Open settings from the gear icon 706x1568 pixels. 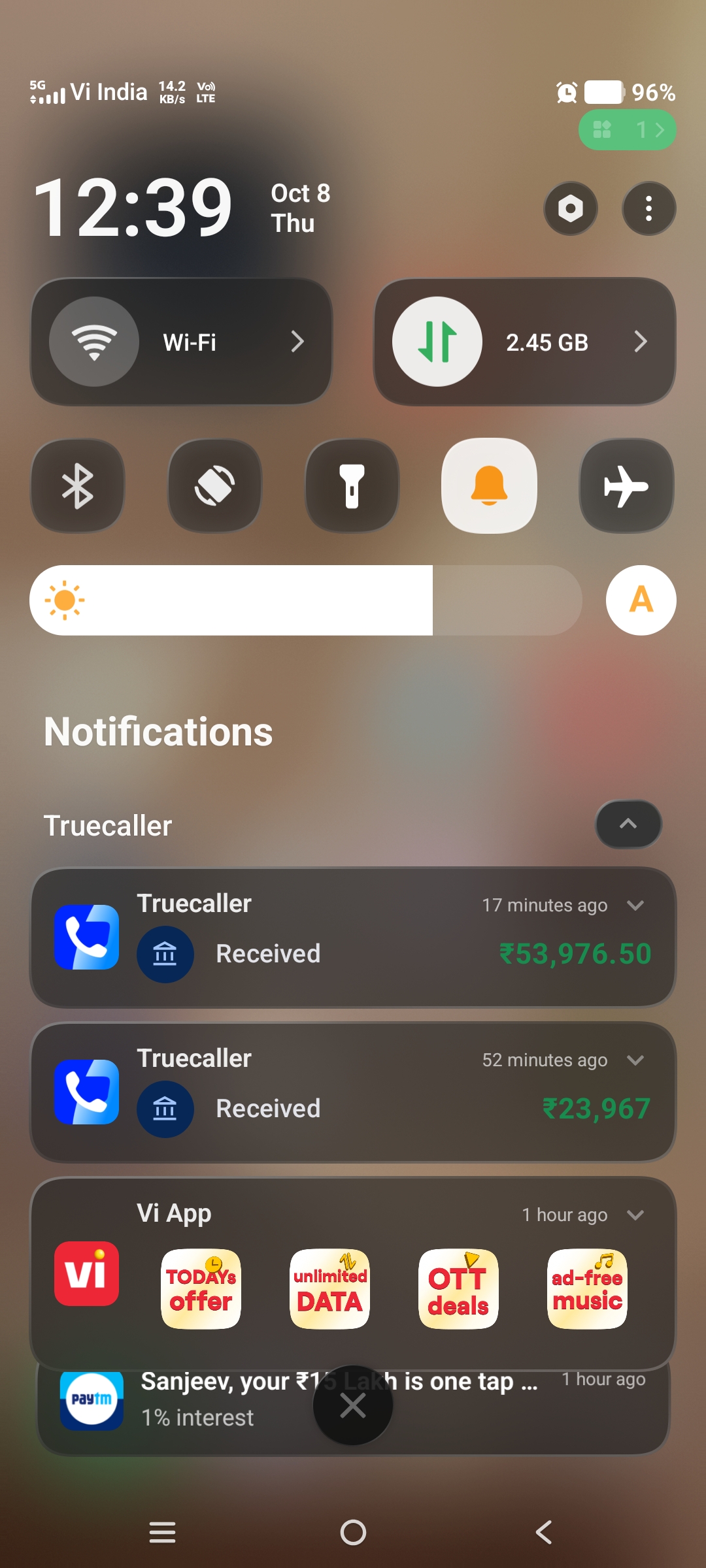coord(571,208)
